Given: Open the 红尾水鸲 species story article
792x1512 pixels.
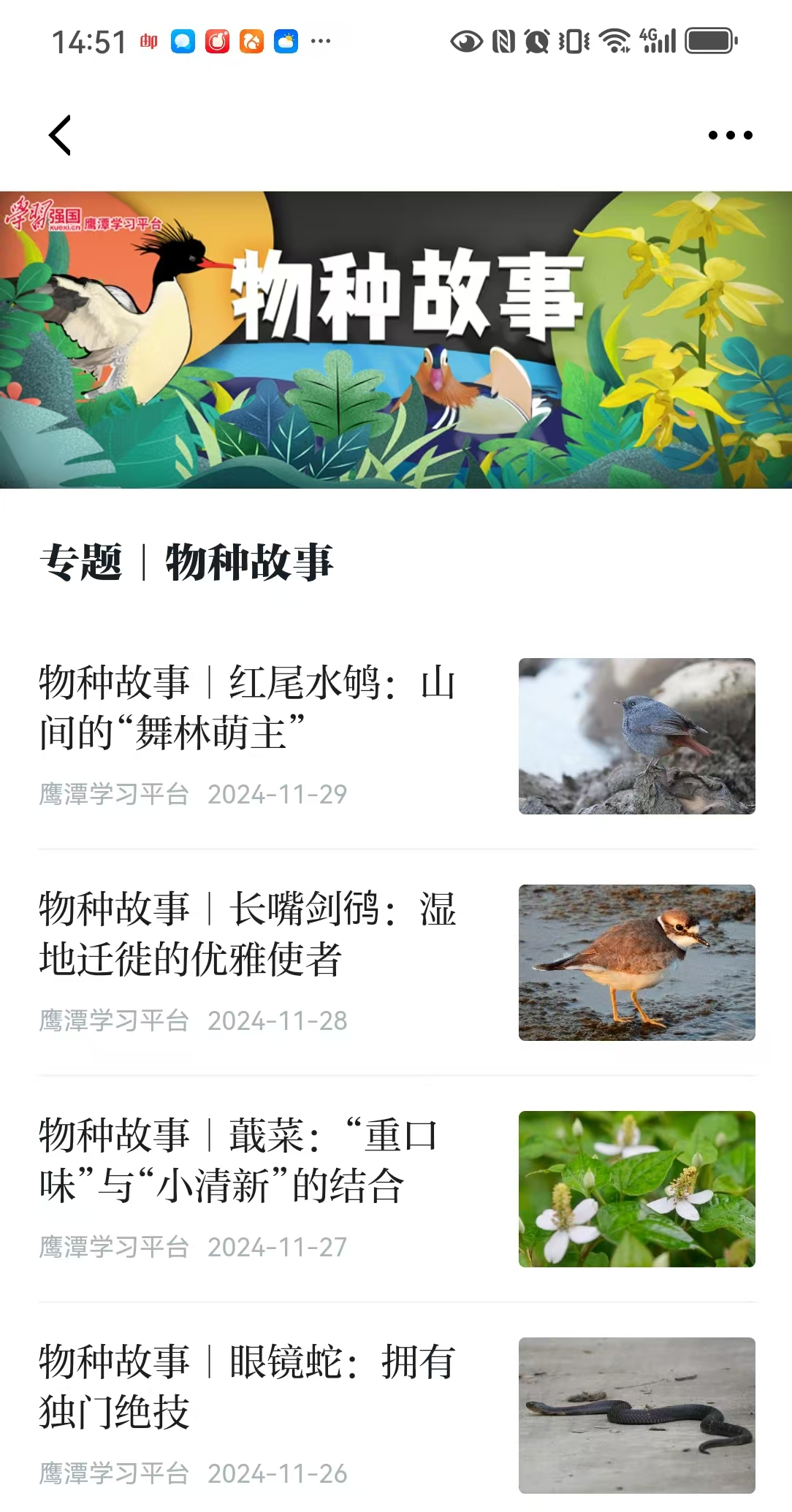Looking at the screenshot, I should pyautogui.click(x=248, y=707).
